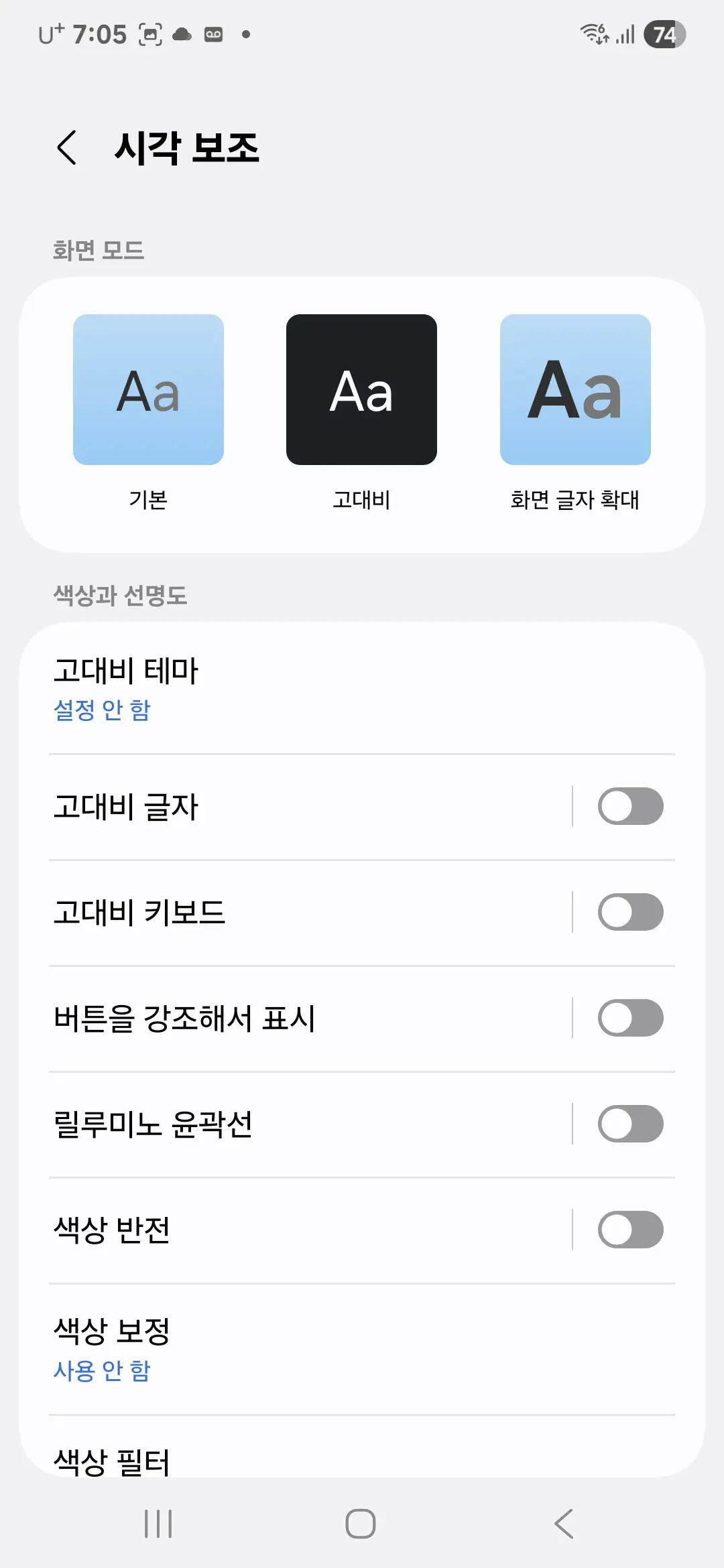Screen dimensions: 724x1568
Task: Tap the back arrow to leave 시각 보조
Action: [67, 147]
